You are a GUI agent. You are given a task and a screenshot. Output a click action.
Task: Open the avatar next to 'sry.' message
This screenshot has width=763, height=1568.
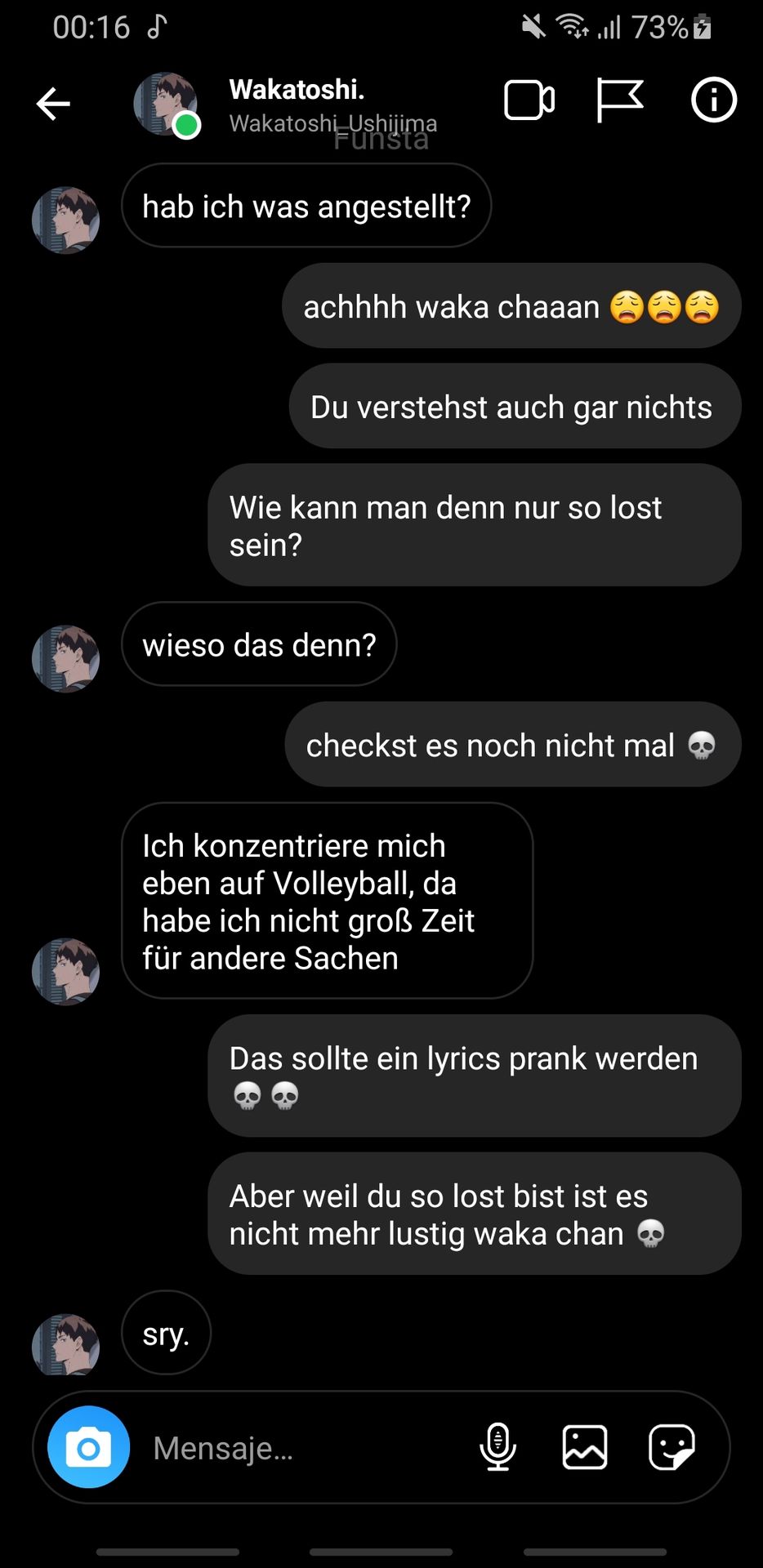65,1344
